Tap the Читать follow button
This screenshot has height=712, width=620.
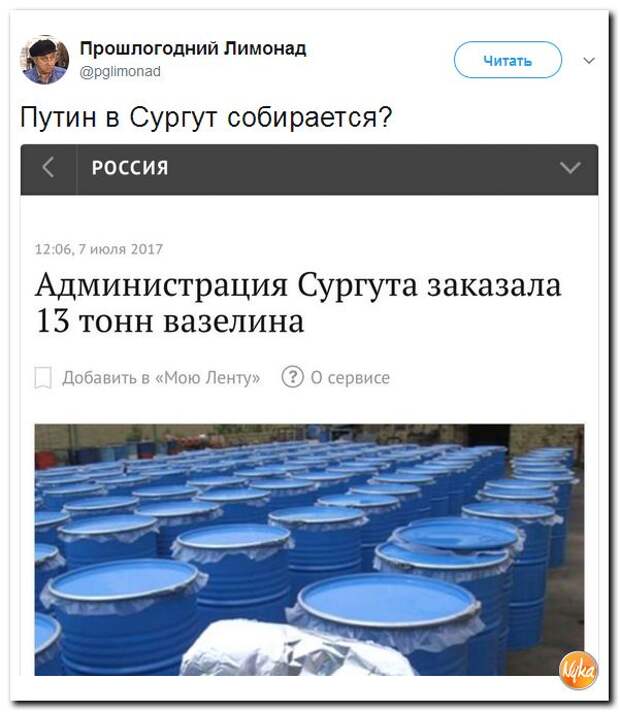[x=507, y=61]
